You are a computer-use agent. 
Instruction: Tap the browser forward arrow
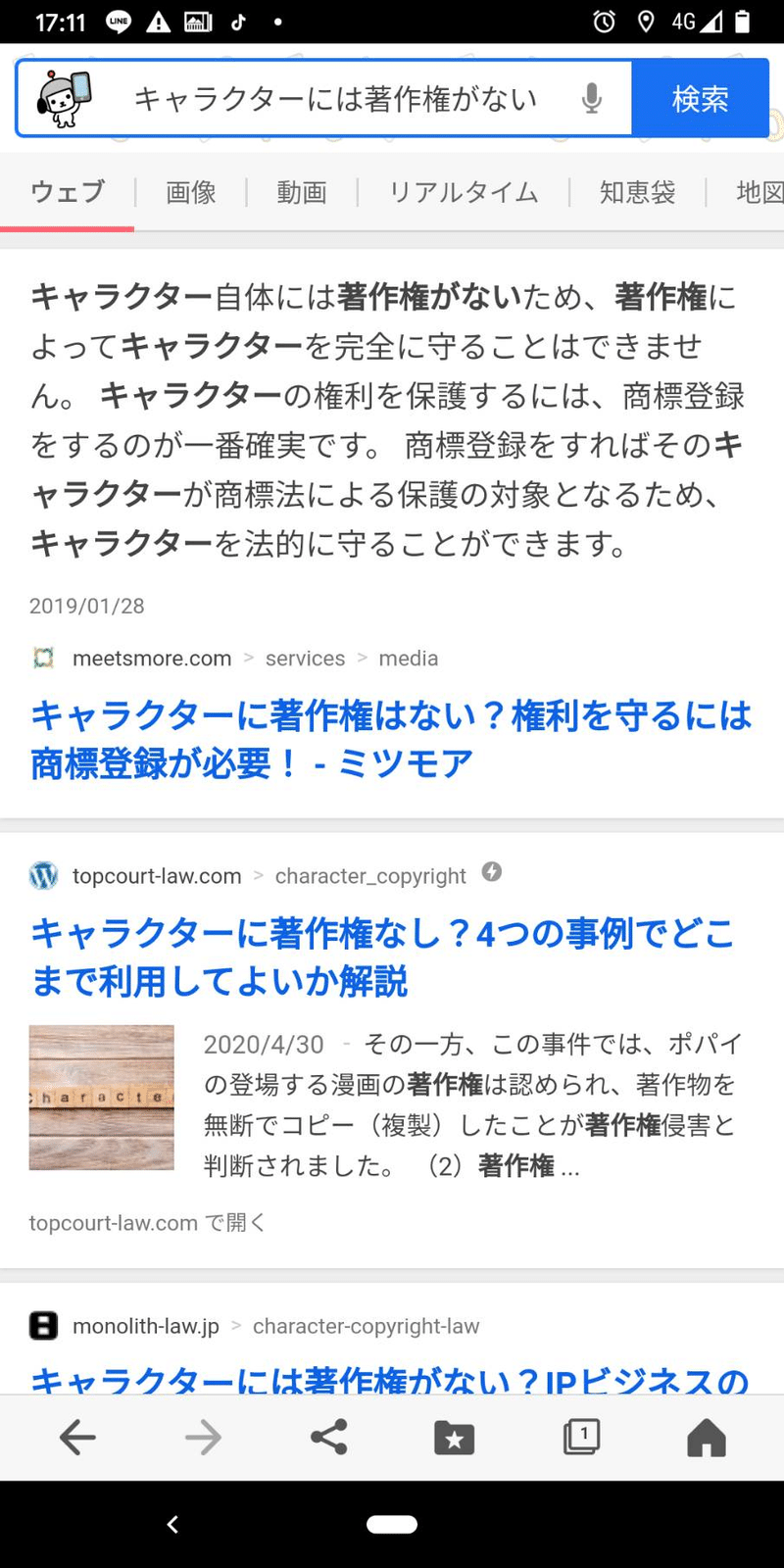[203, 1438]
